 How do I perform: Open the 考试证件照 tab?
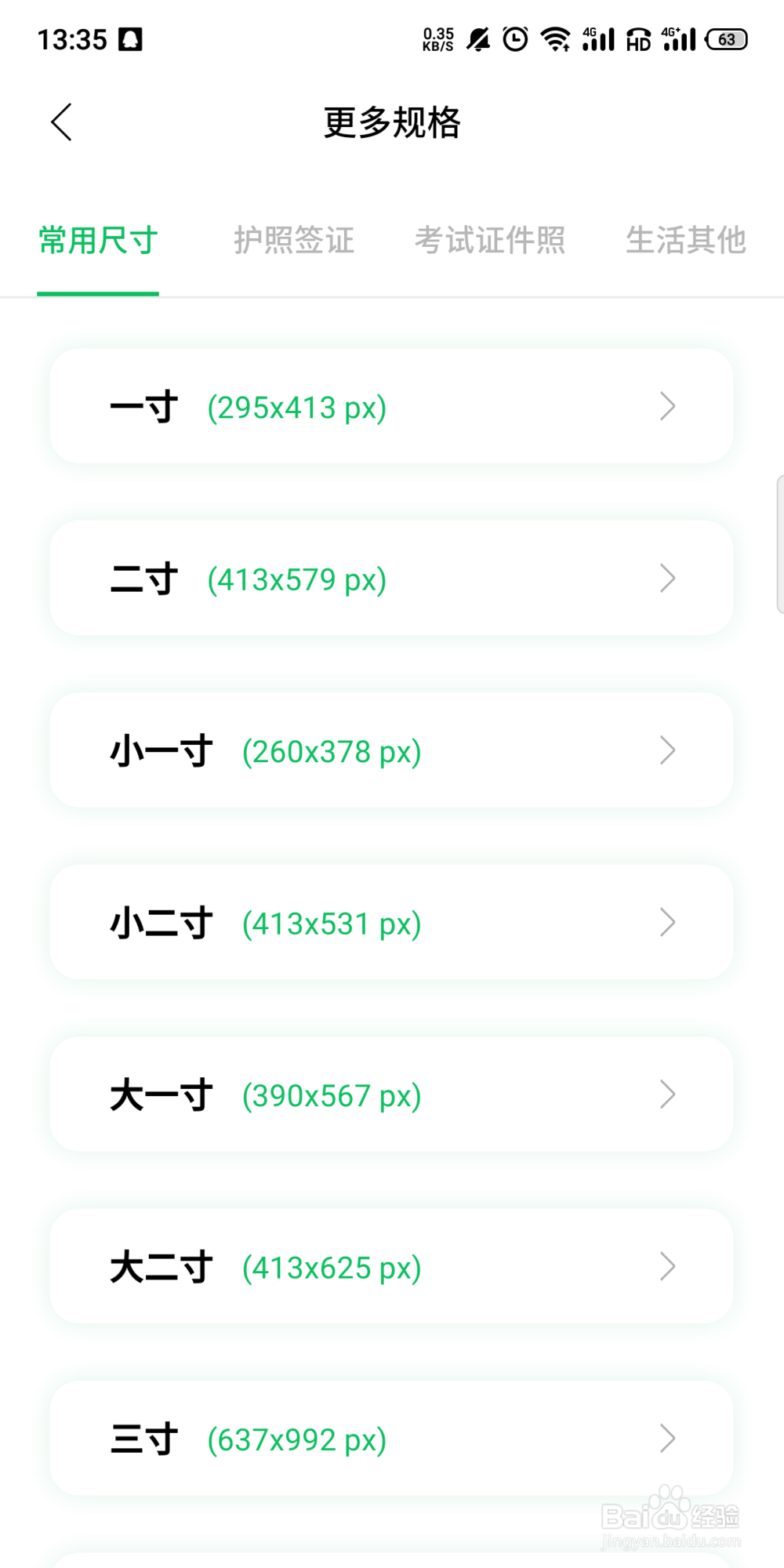tap(491, 241)
